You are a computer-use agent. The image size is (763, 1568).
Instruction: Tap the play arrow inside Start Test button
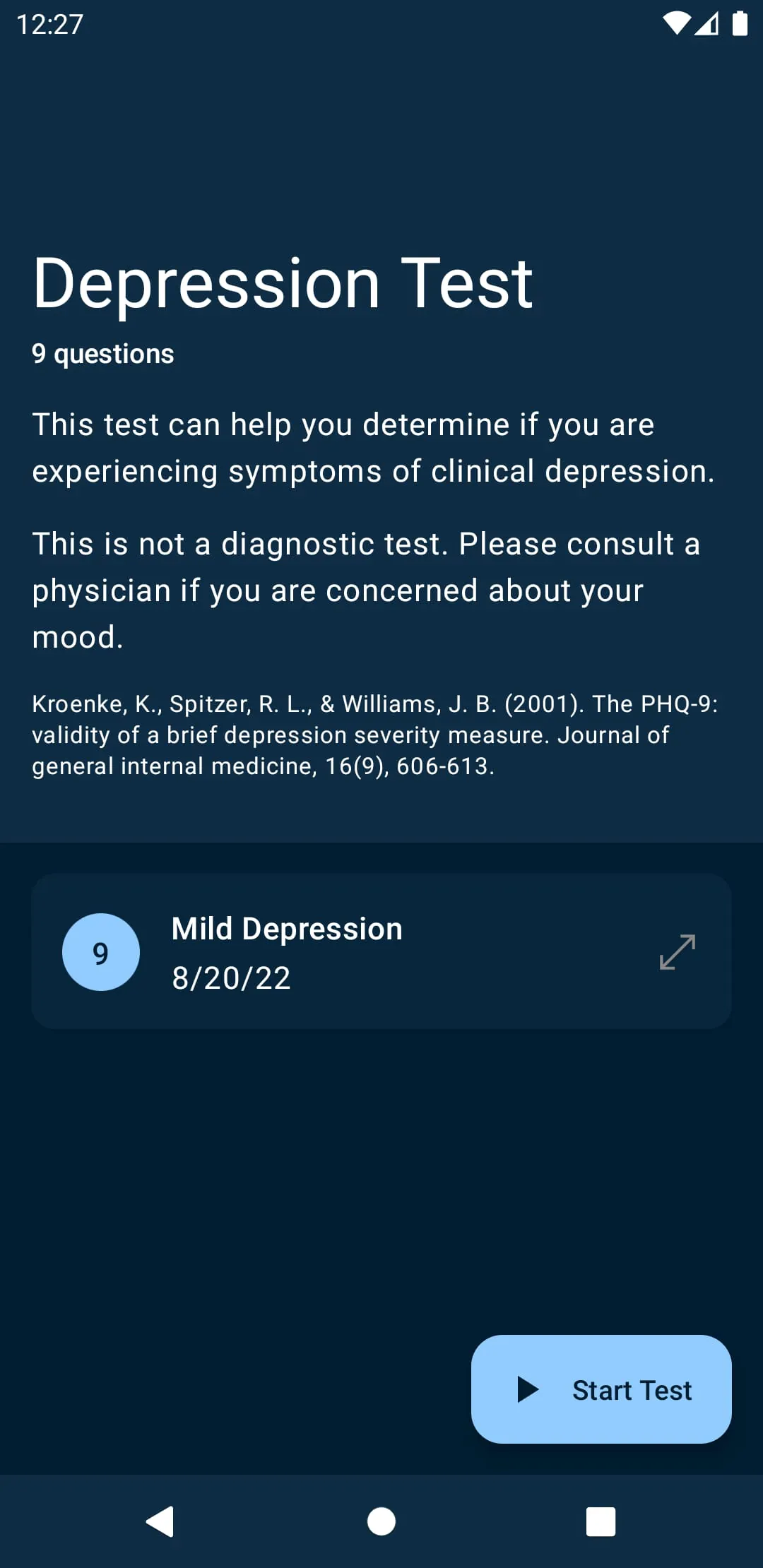[x=528, y=1389]
